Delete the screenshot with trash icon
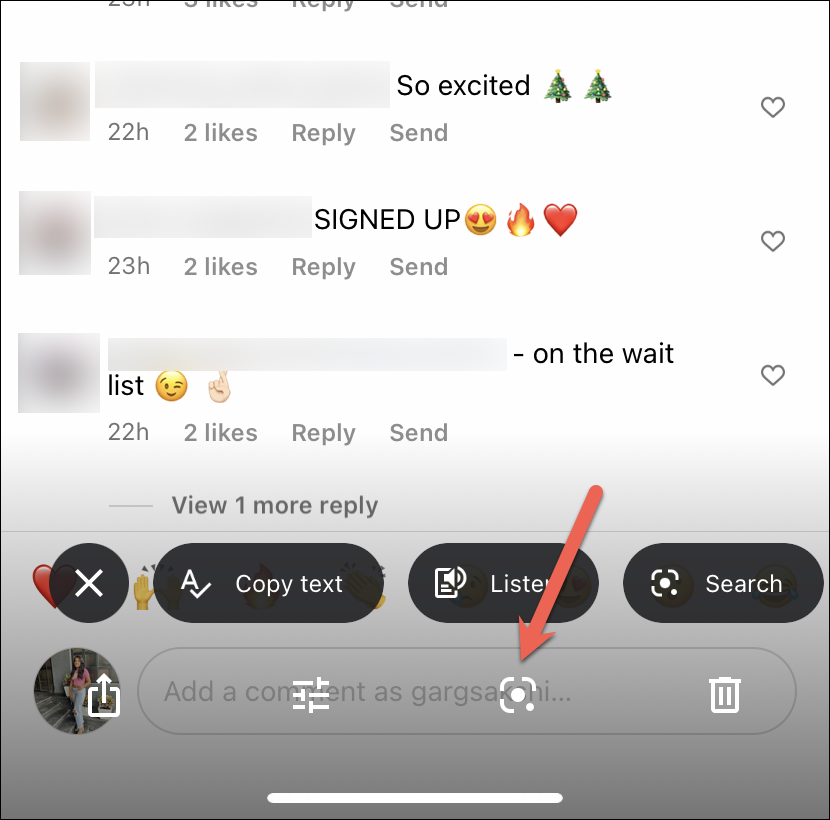This screenshot has width=830, height=820. click(x=724, y=694)
